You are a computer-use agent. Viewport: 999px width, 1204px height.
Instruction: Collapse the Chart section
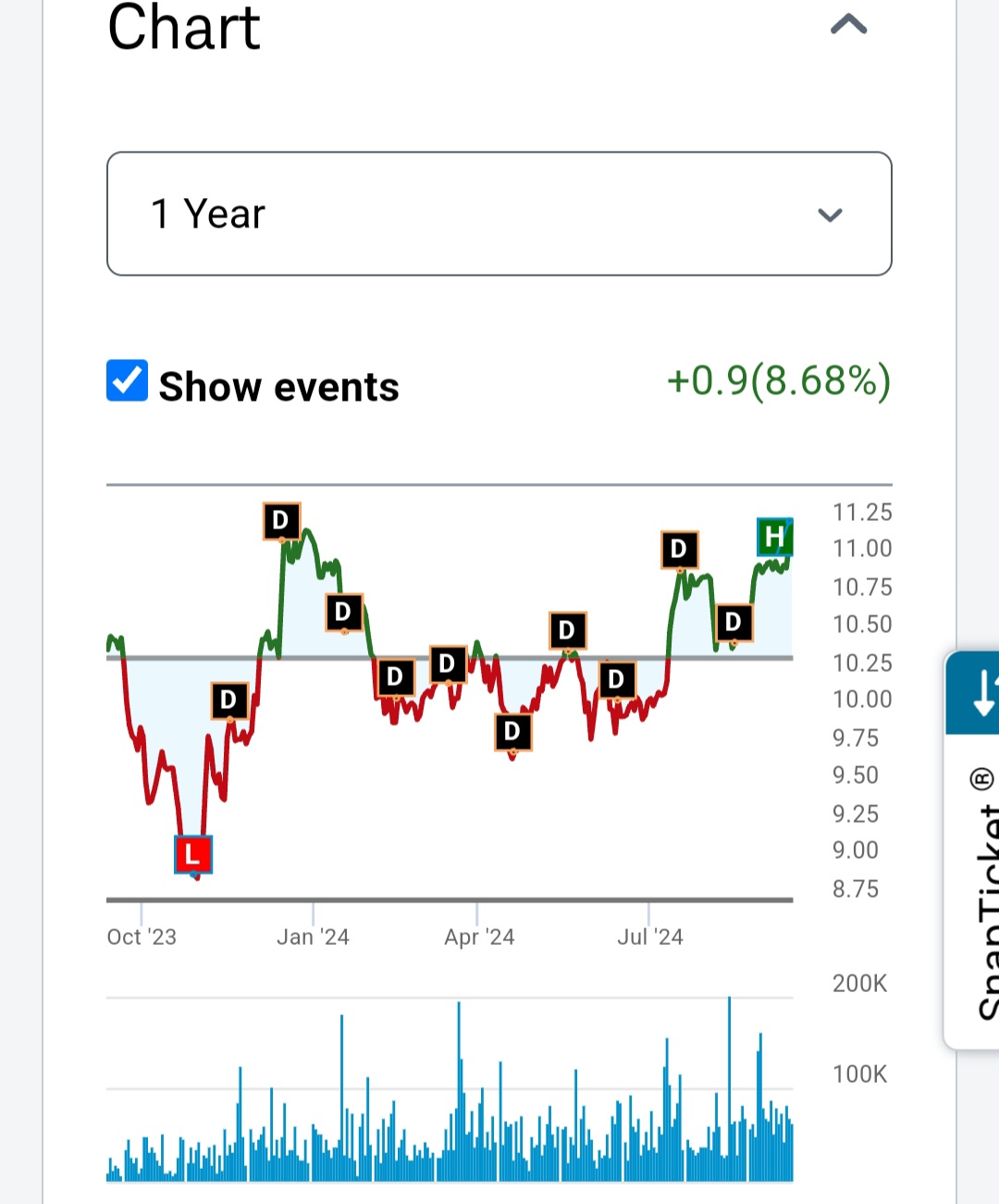click(848, 25)
